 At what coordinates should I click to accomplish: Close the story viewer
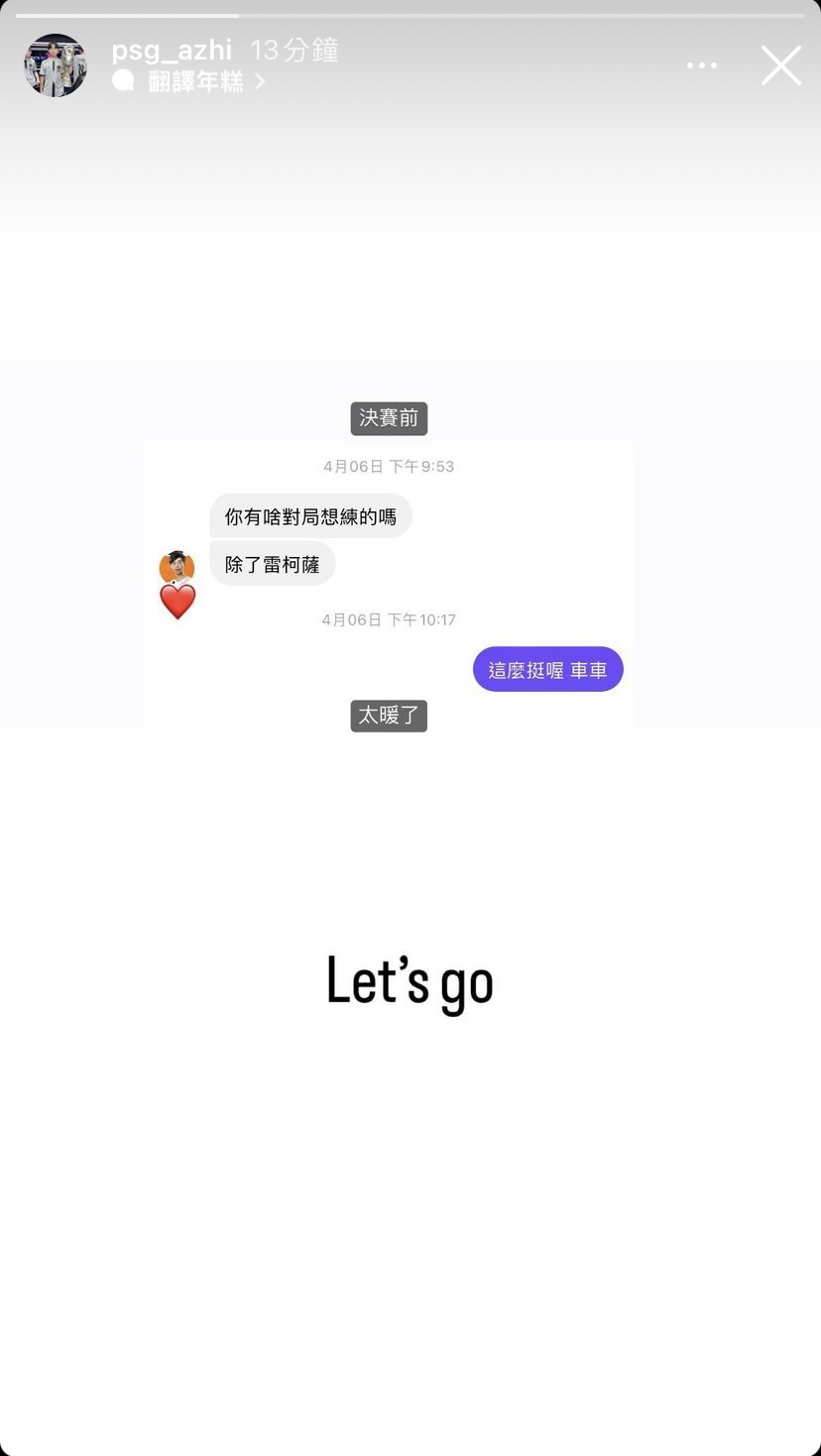pyautogui.click(x=780, y=65)
